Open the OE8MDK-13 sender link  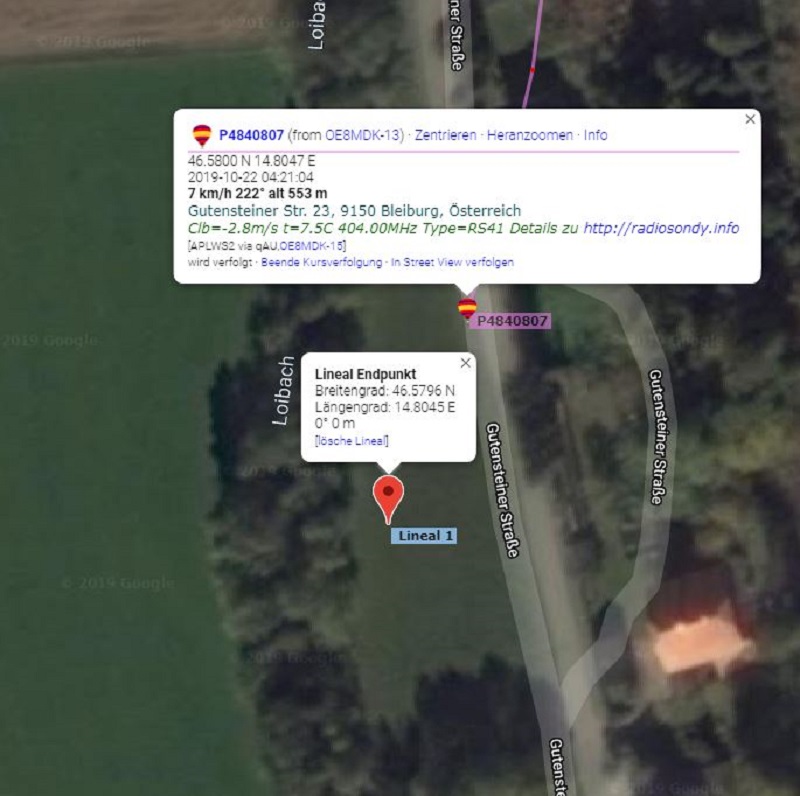click(364, 135)
